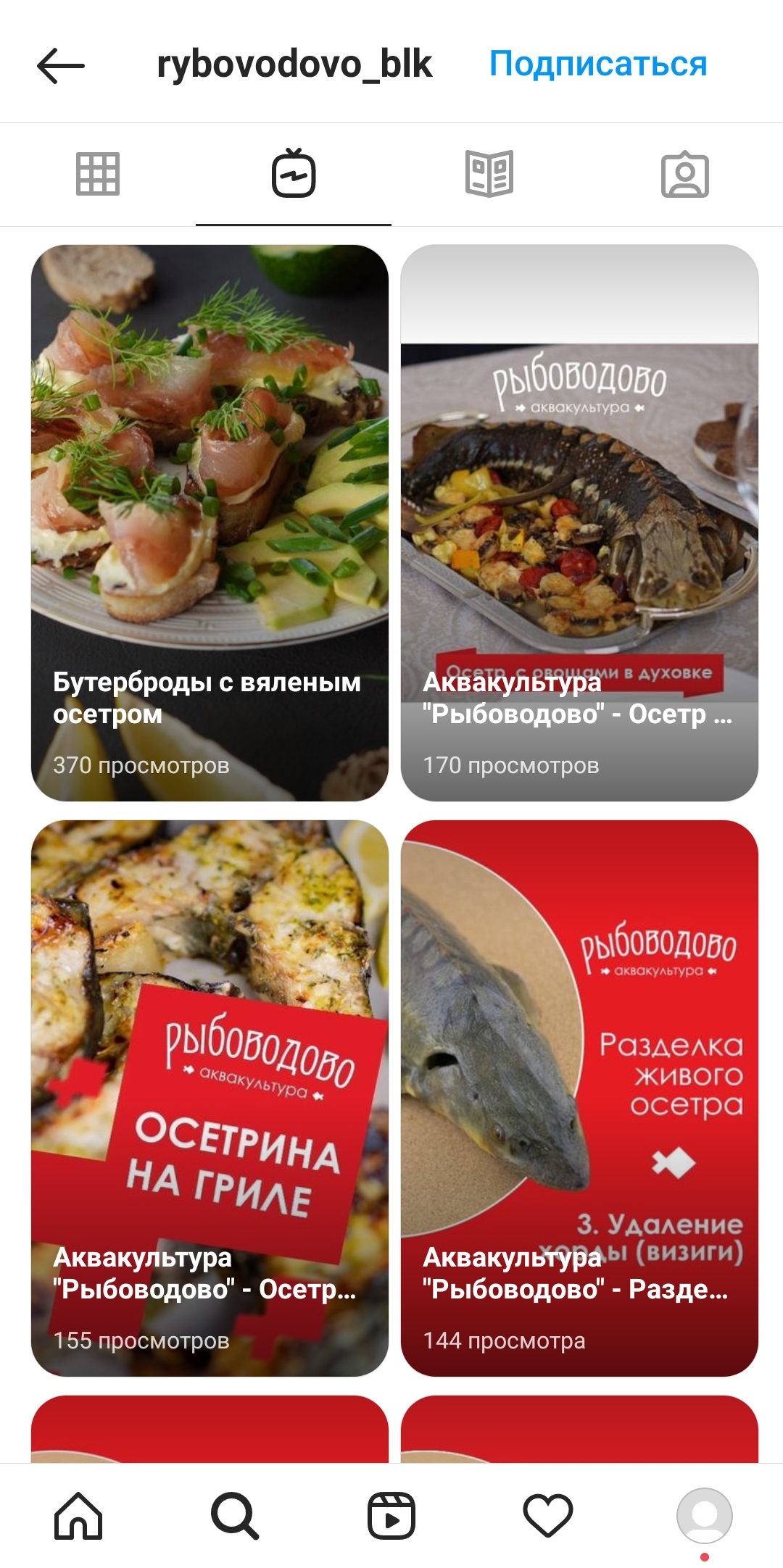Open the guides tab
Screen dimensions: 783x1568
[489, 175]
